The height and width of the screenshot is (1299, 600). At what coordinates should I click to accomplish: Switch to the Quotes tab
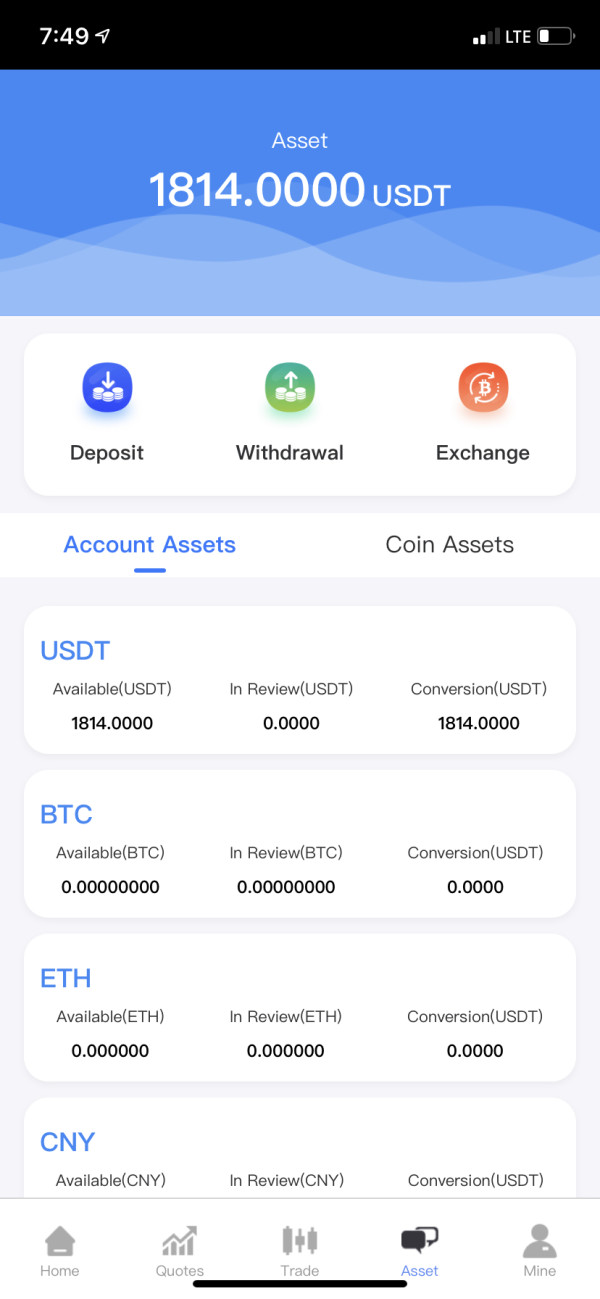tap(180, 1250)
